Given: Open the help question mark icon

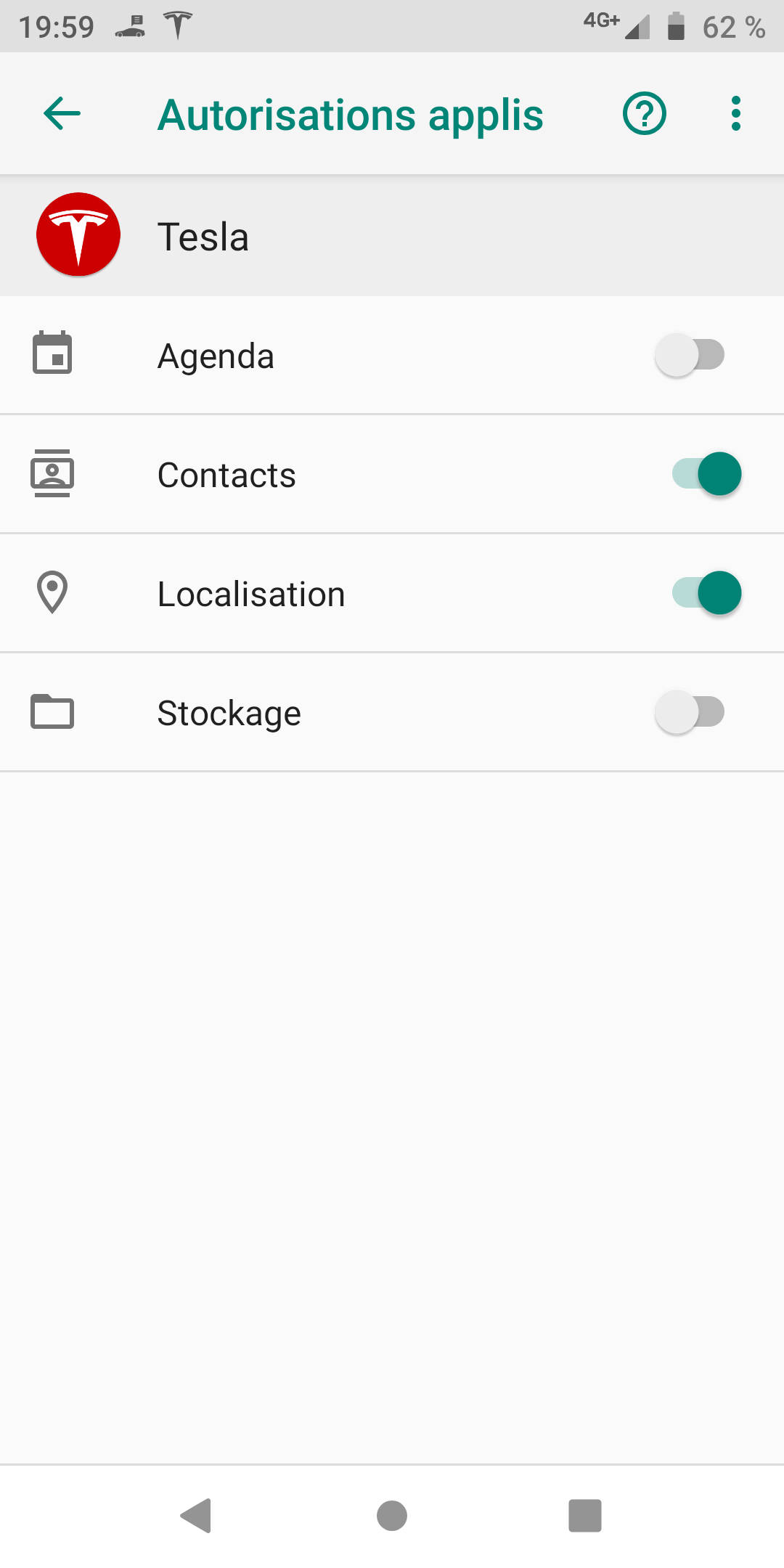Looking at the screenshot, I should click(x=644, y=114).
